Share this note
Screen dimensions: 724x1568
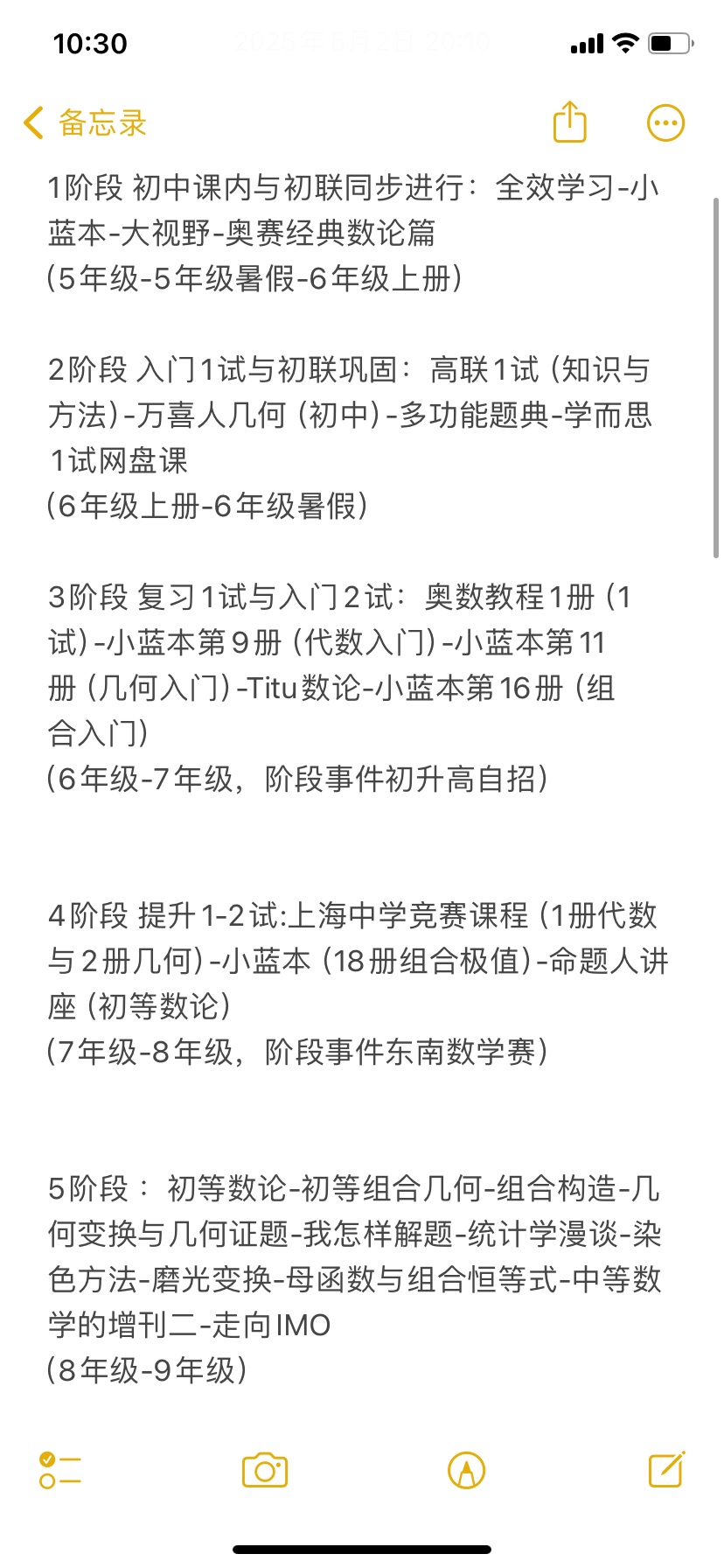(x=570, y=122)
